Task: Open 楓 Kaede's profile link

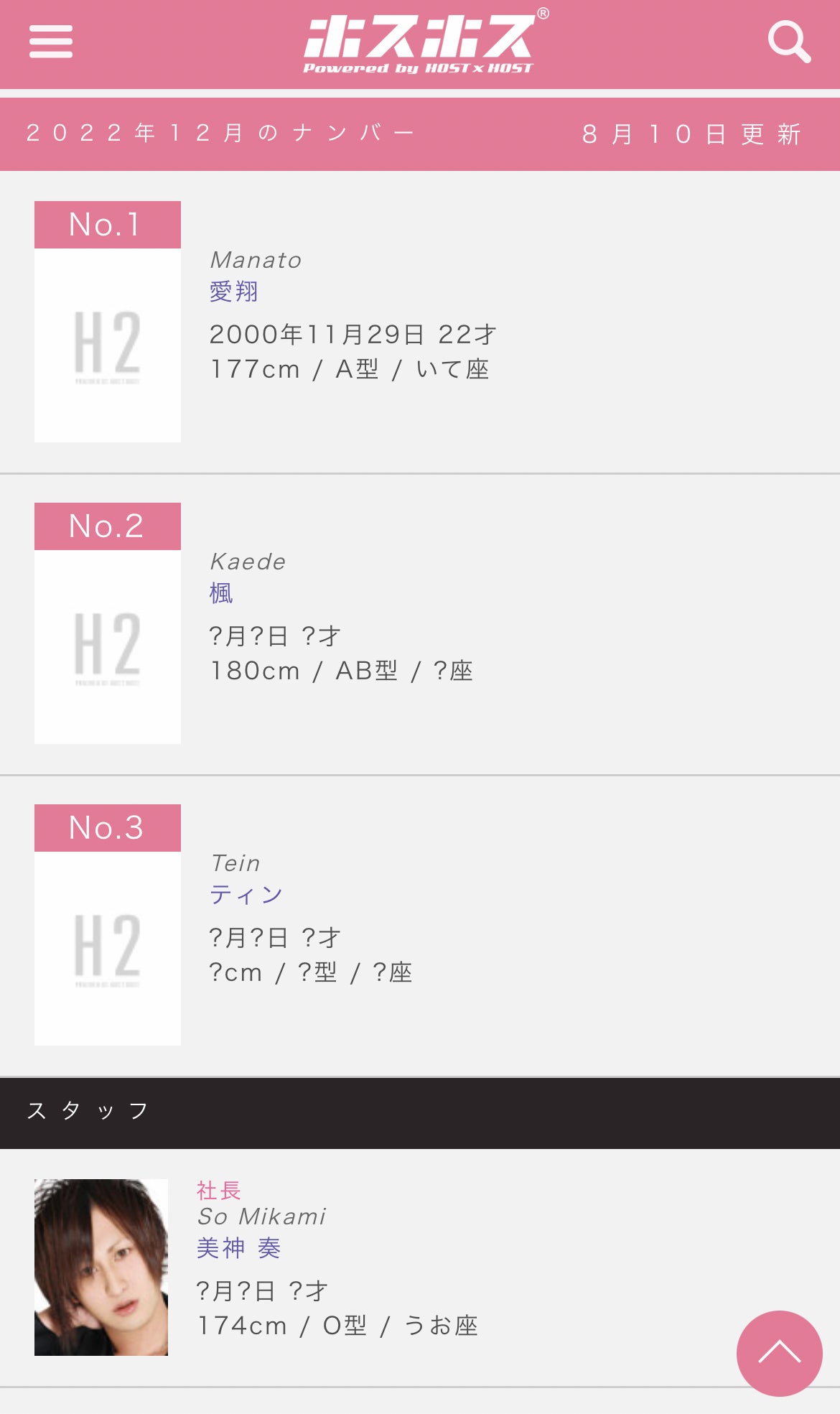Action: coord(221,593)
